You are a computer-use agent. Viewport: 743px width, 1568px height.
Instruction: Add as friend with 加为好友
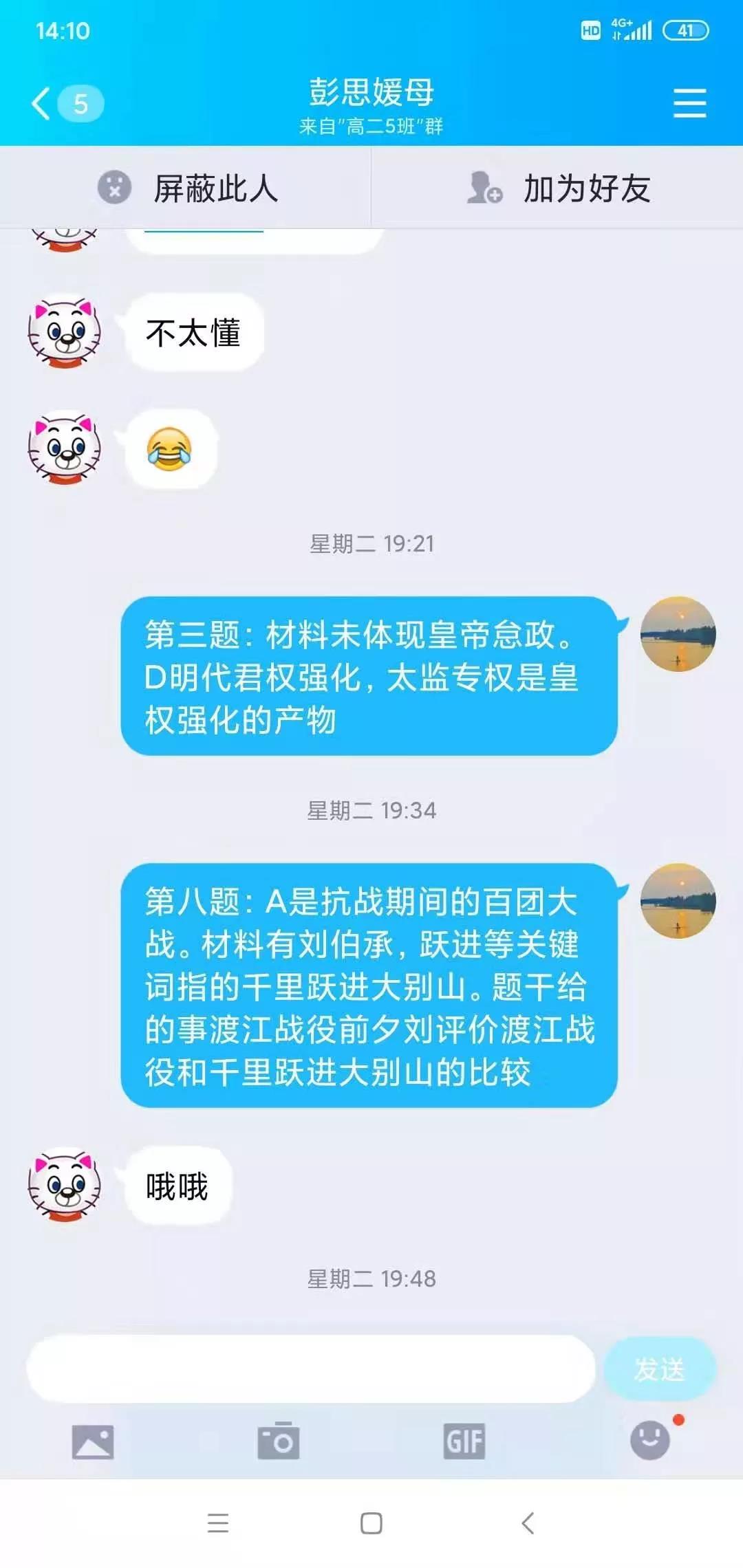pyautogui.click(x=559, y=188)
